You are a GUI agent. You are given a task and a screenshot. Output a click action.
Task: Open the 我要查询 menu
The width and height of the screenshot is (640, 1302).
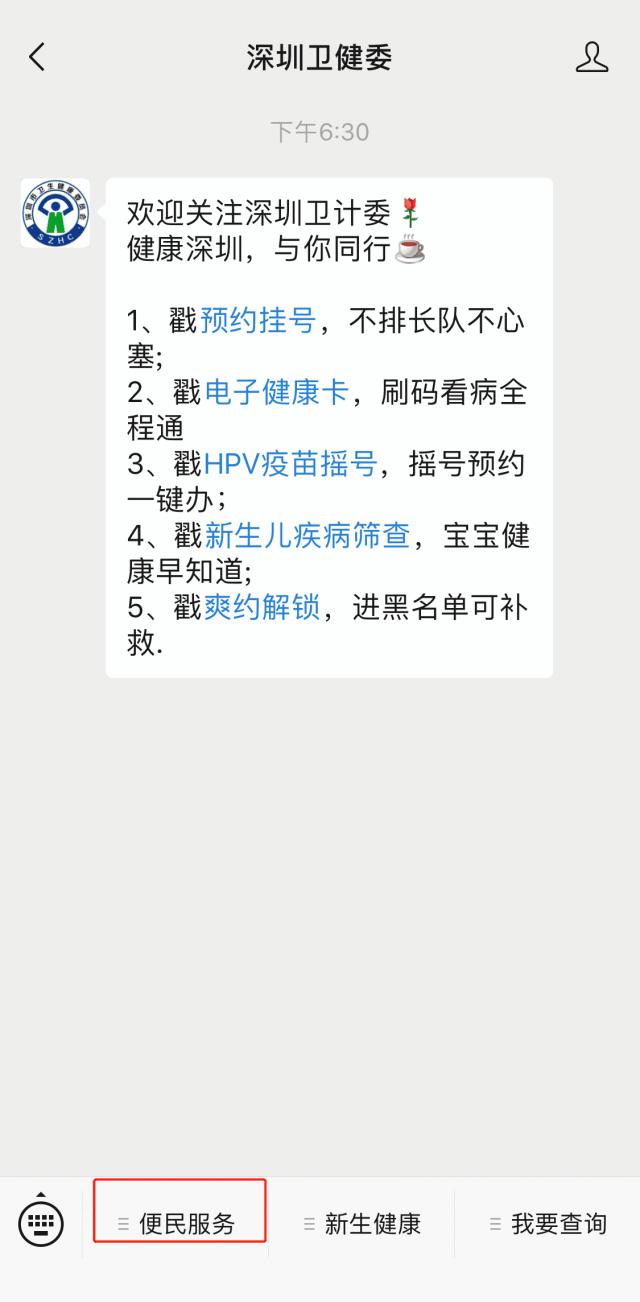click(x=549, y=1223)
